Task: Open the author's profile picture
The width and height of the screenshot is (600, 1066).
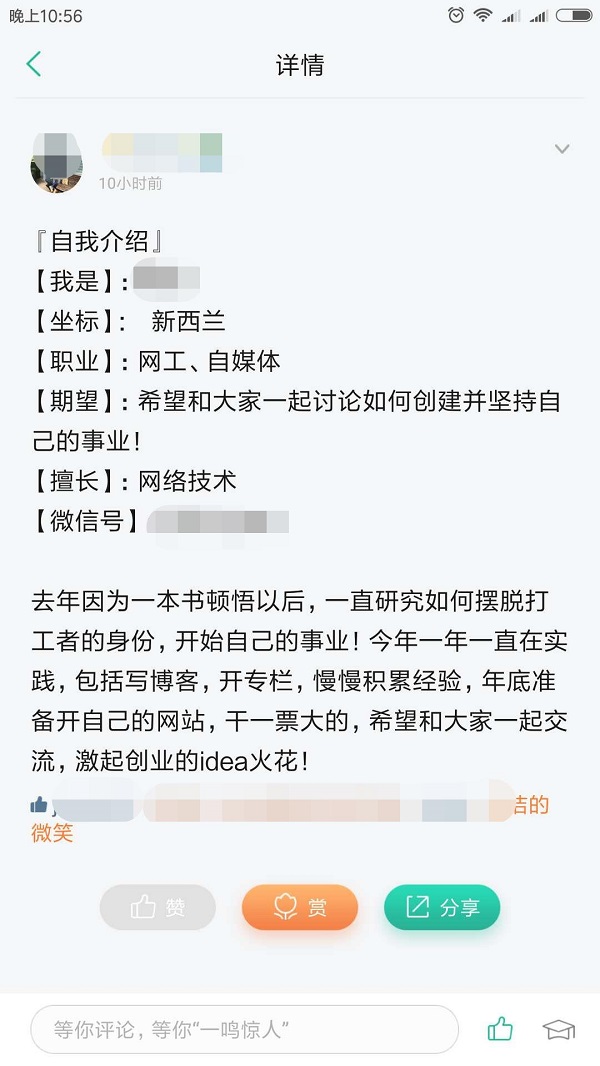Action: (56, 163)
